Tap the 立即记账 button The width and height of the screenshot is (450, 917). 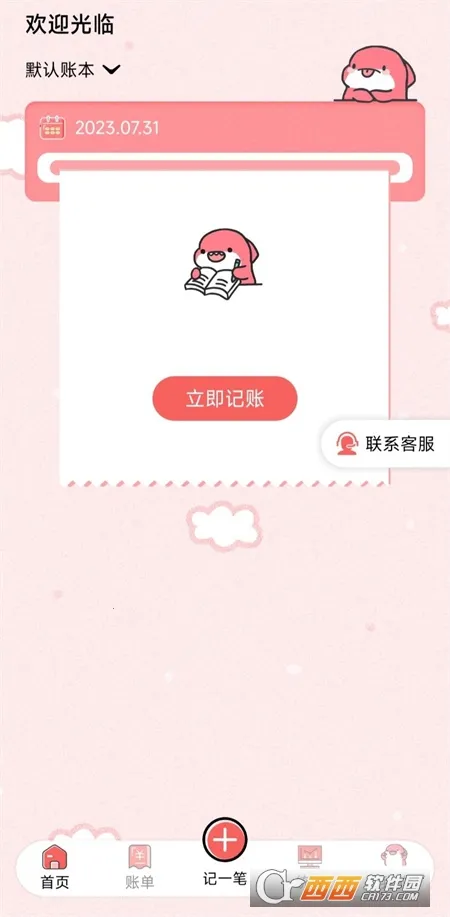coord(225,398)
